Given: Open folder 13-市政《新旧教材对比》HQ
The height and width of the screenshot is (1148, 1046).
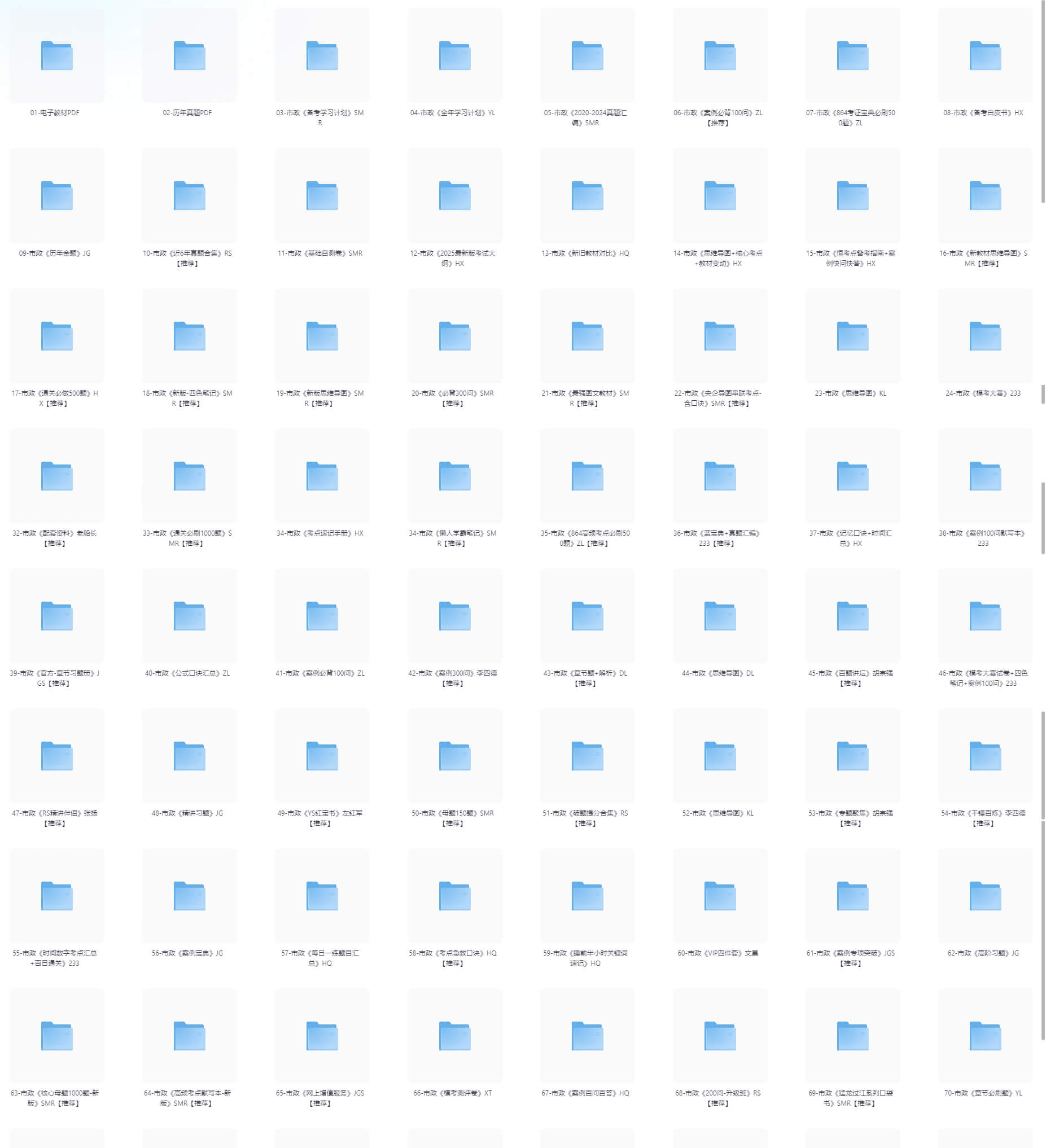Looking at the screenshot, I should pyautogui.click(x=588, y=196).
